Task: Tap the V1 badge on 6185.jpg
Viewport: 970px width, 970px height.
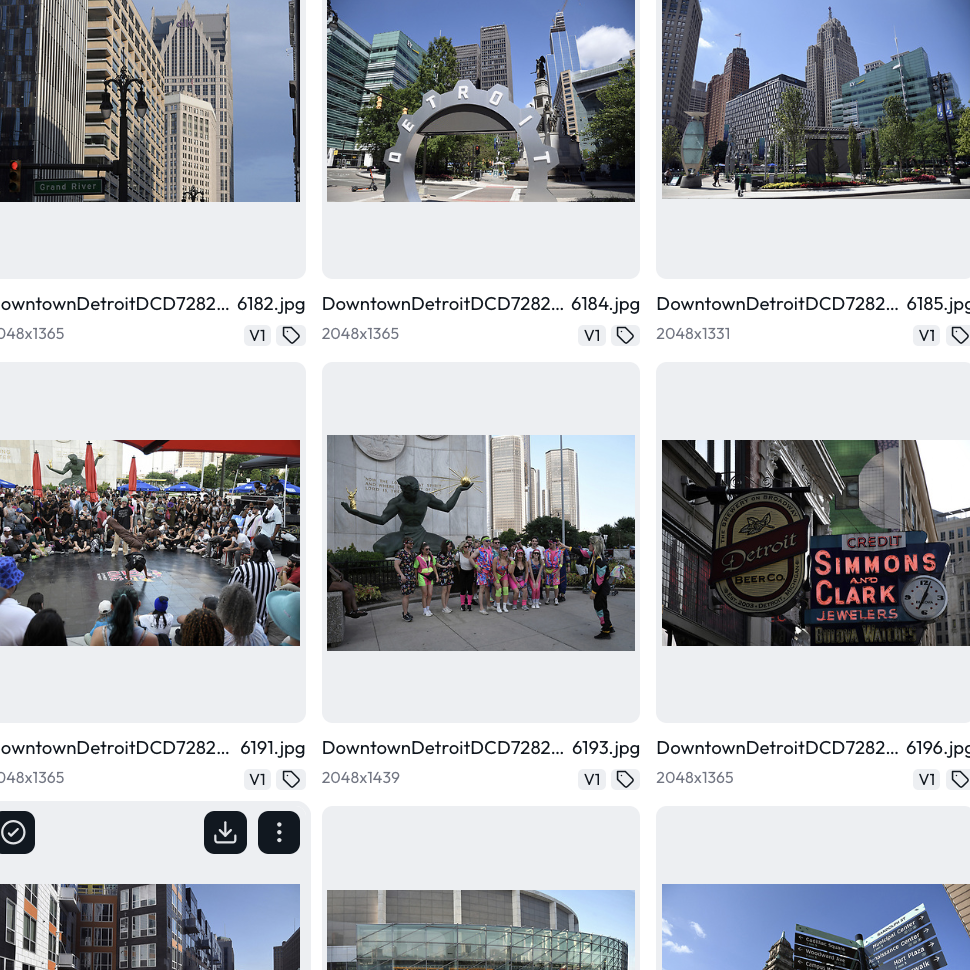Action: [x=927, y=335]
